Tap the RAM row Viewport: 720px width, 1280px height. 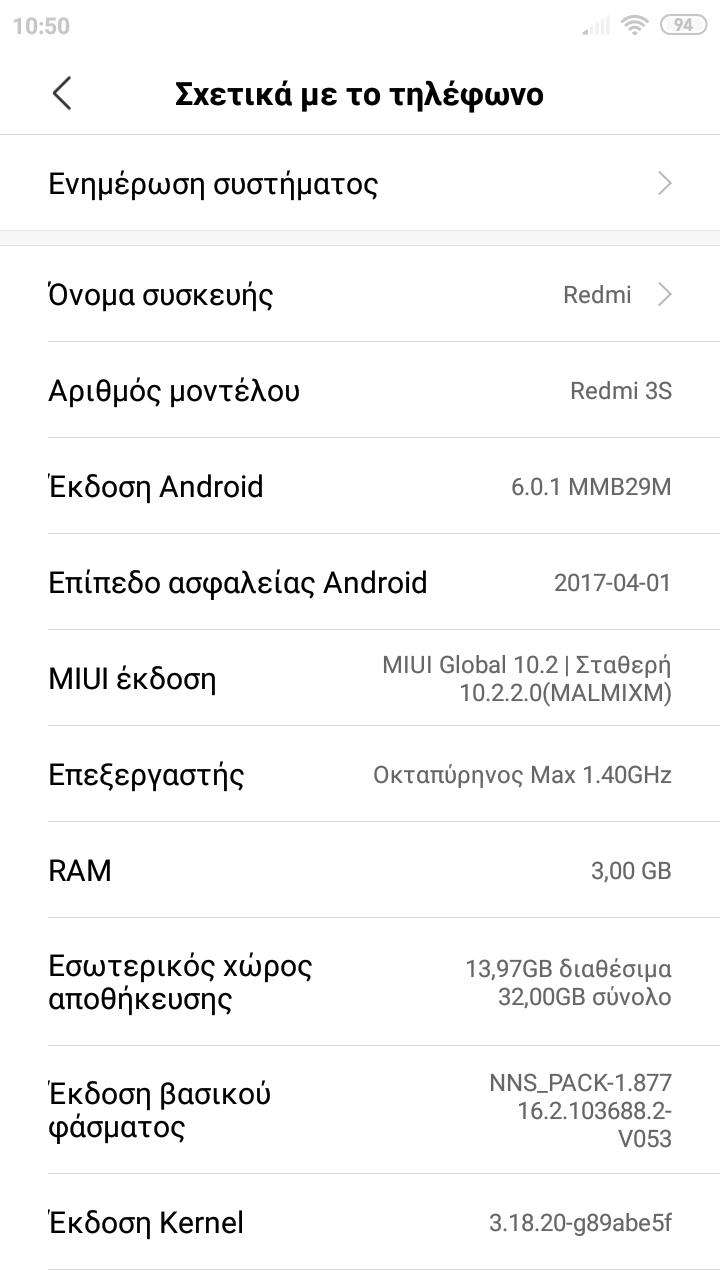coord(360,870)
